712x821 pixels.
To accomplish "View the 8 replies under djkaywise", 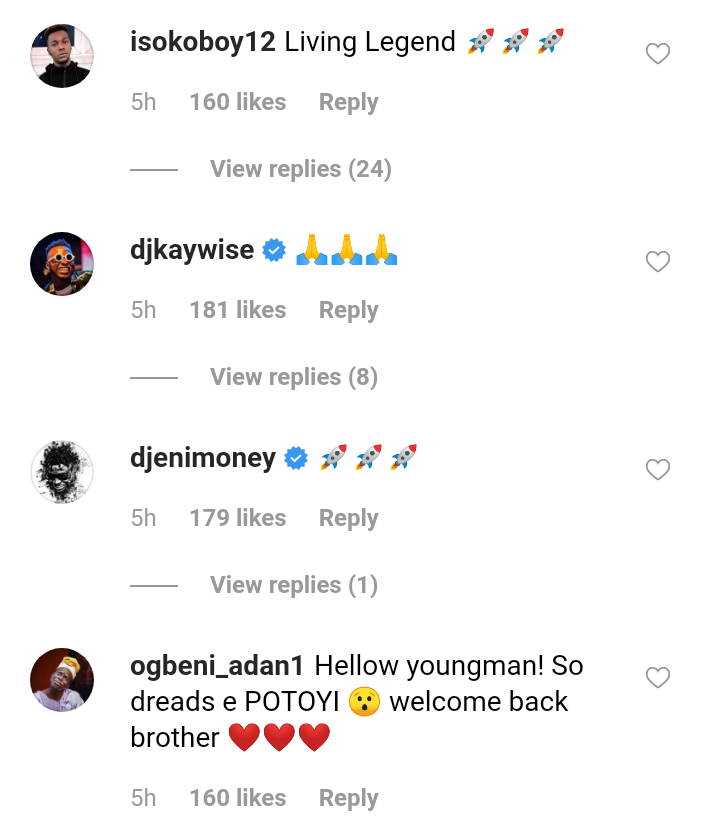I will (x=294, y=377).
